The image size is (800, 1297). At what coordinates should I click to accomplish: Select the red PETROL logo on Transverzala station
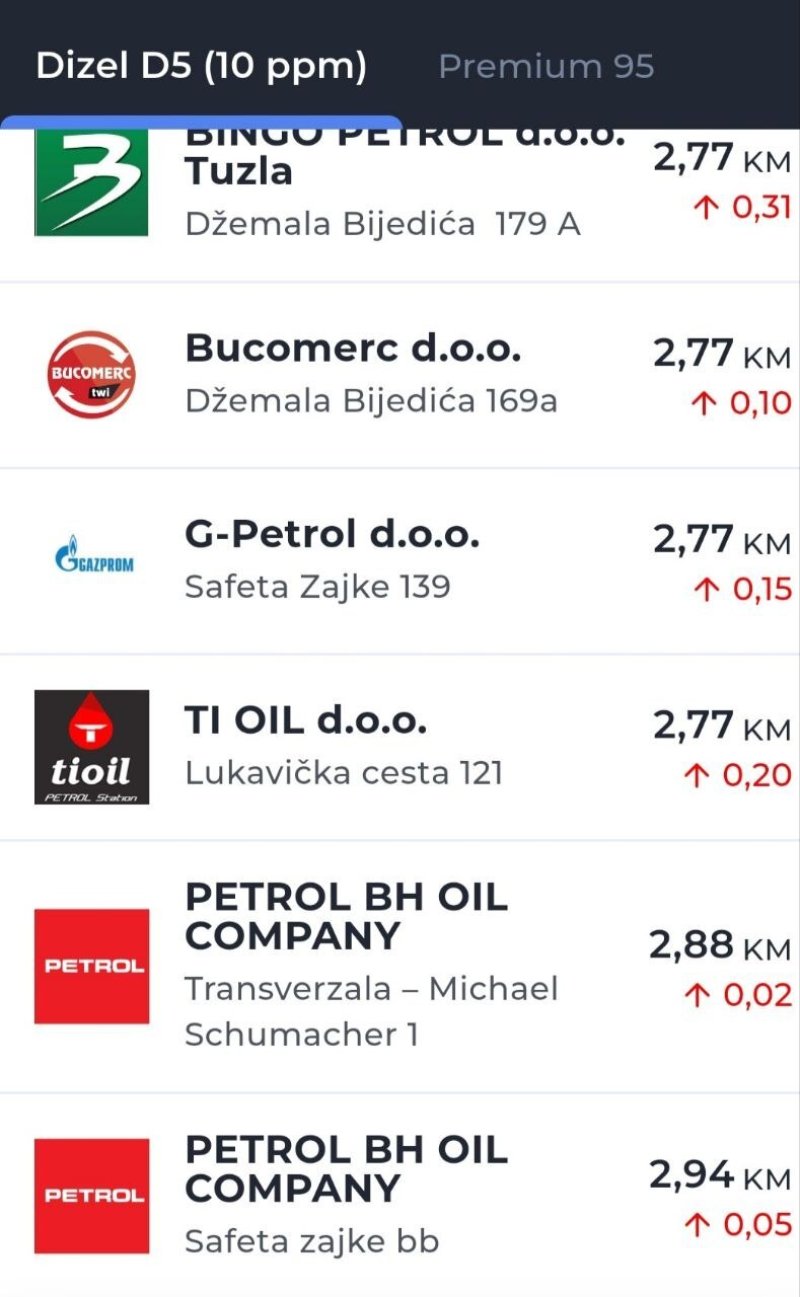pos(91,967)
